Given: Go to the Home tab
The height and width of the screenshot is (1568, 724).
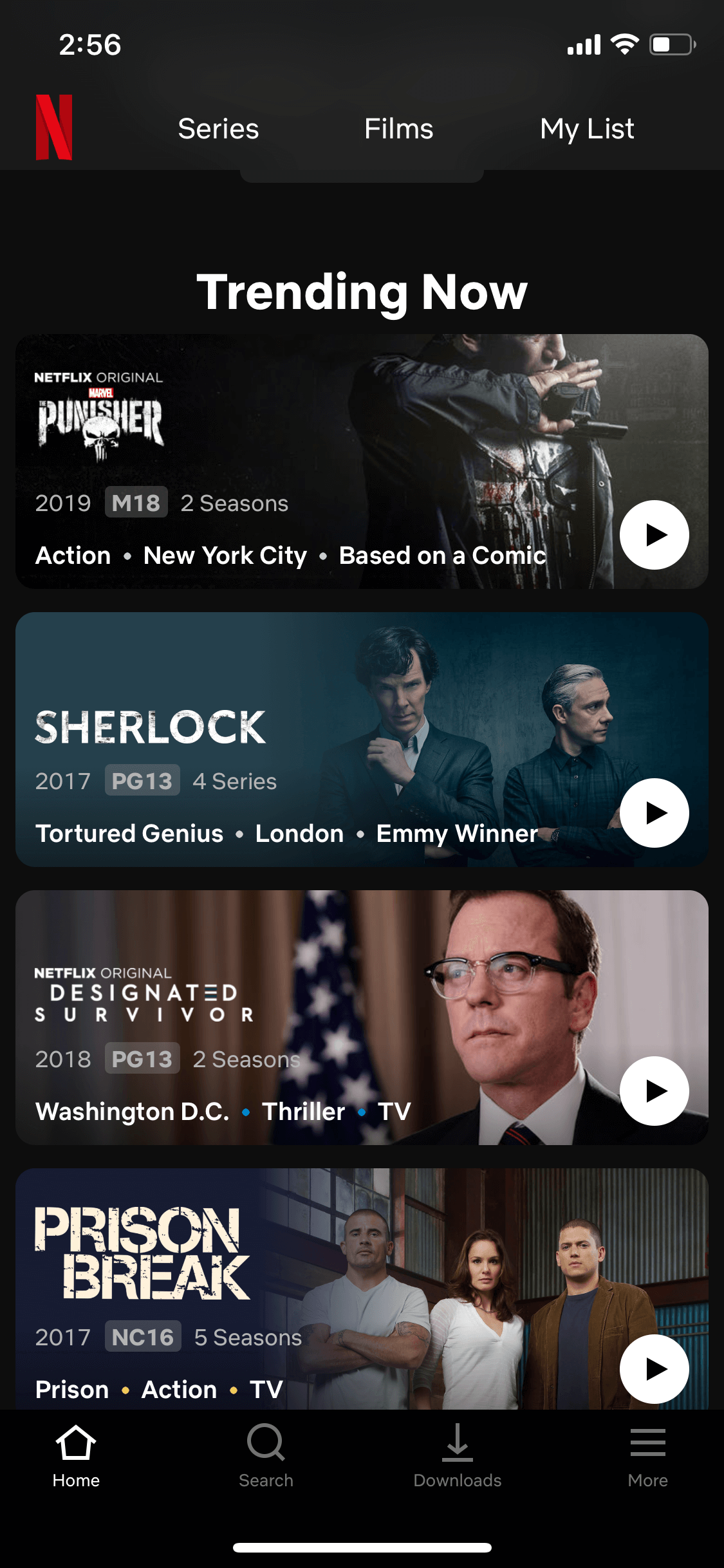Looking at the screenshot, I should pos(76,1456).
